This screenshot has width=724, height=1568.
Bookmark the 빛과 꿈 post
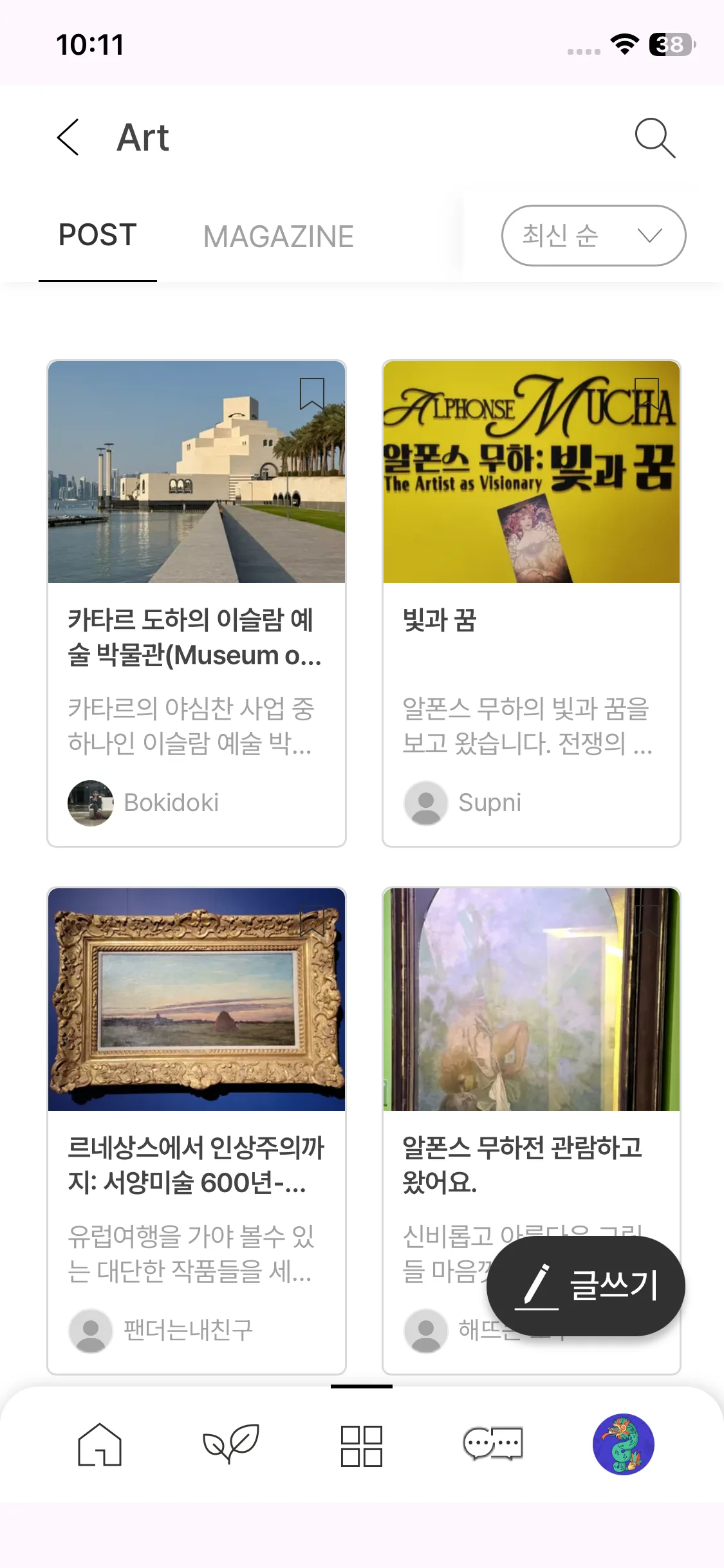[647, 393]
